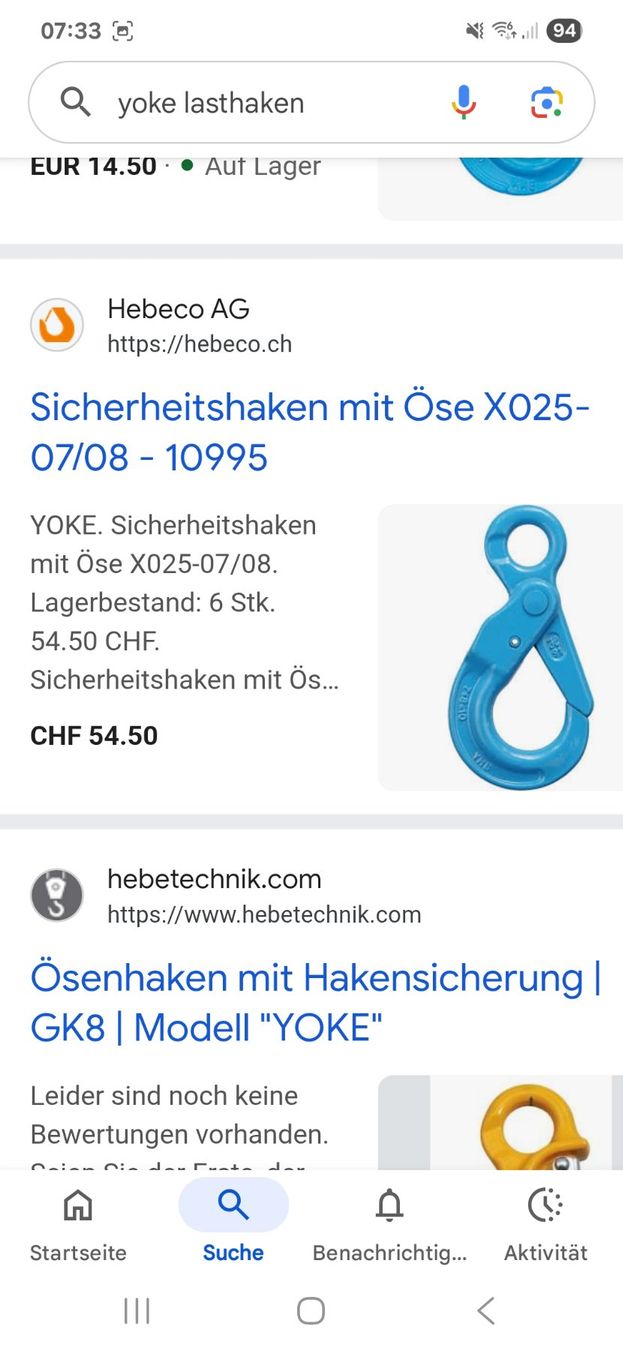Image resolution: width=623 pixels, height=1350 pixels.
Task: Go to the Aktivität tab
Action: coord(545,1225)
